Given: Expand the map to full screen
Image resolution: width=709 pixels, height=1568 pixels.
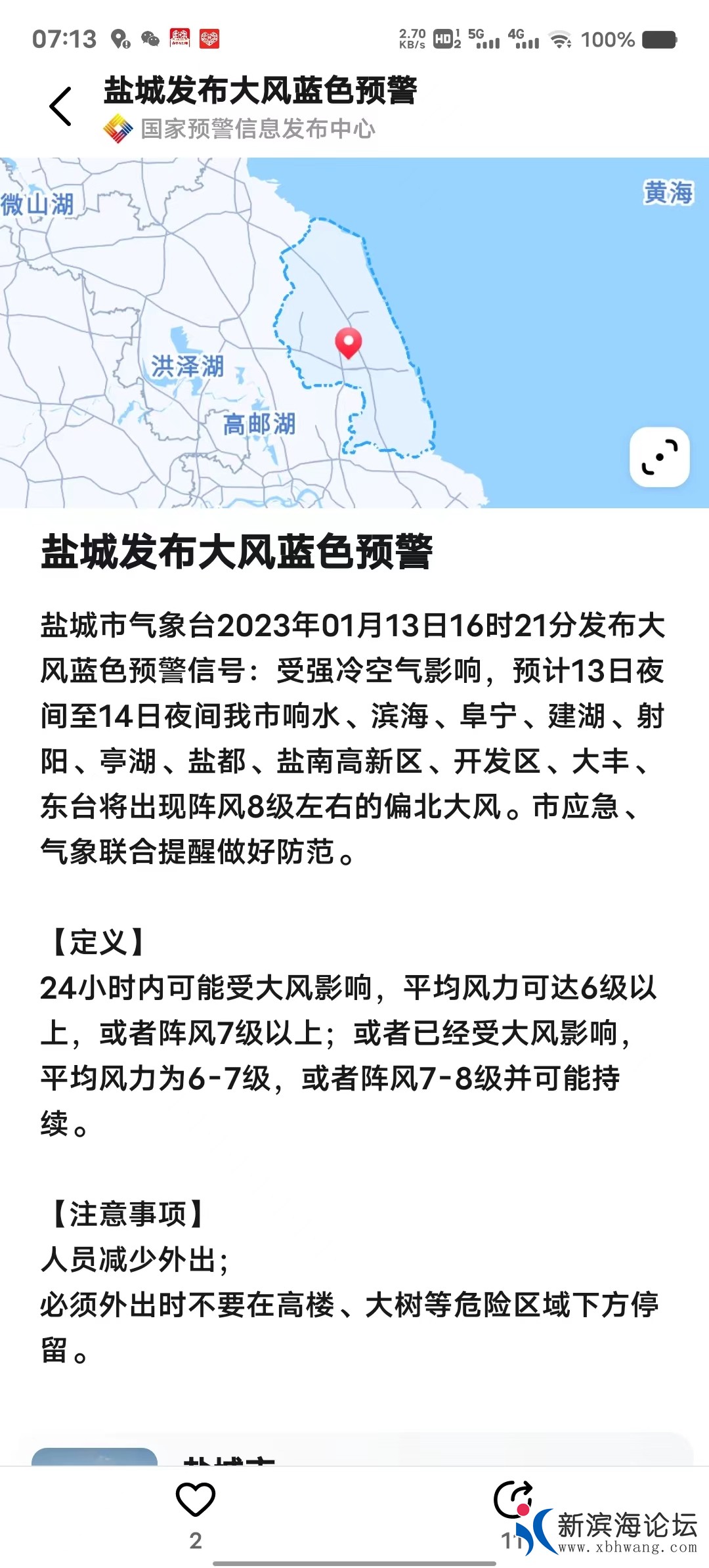Looking at the screenshot, I should (659, 457).
